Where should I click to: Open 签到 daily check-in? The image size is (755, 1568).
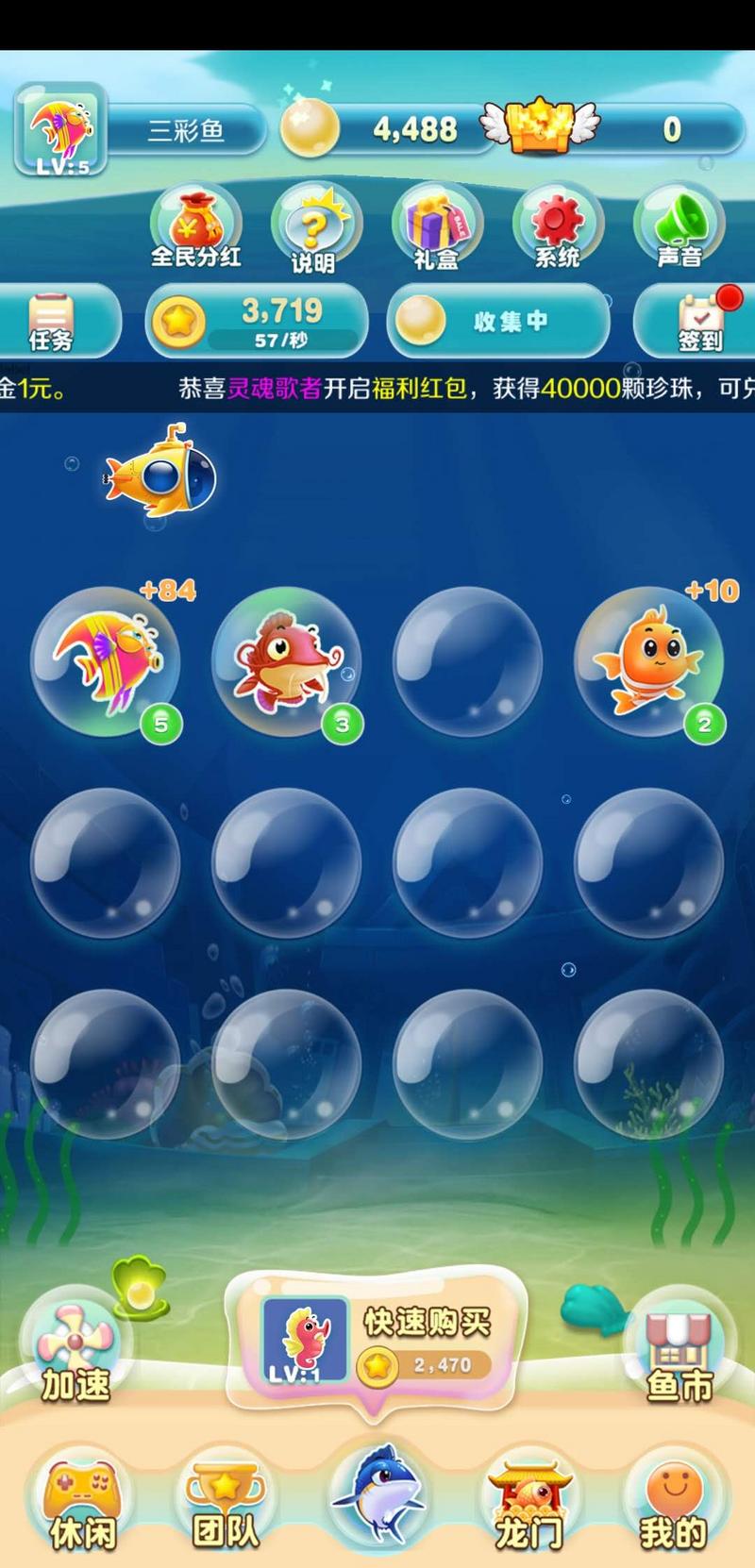pyautogui.click(x=700, y=322)
